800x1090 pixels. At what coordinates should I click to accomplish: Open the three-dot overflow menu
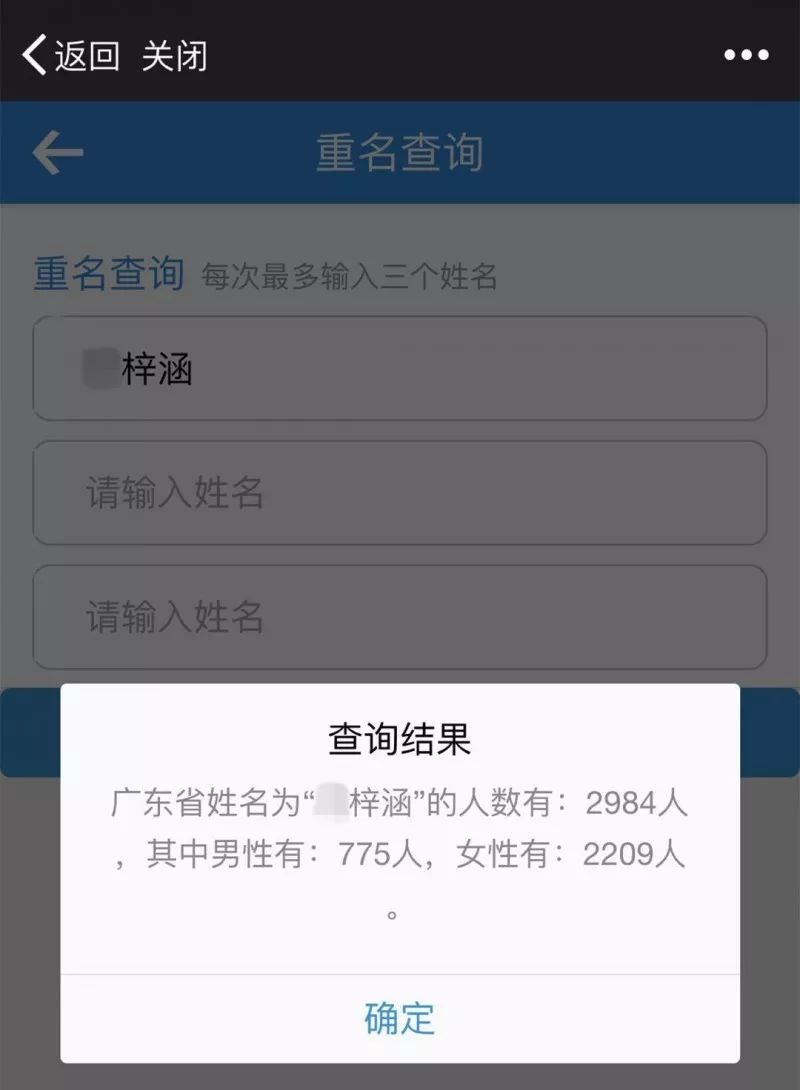(746, 55)
